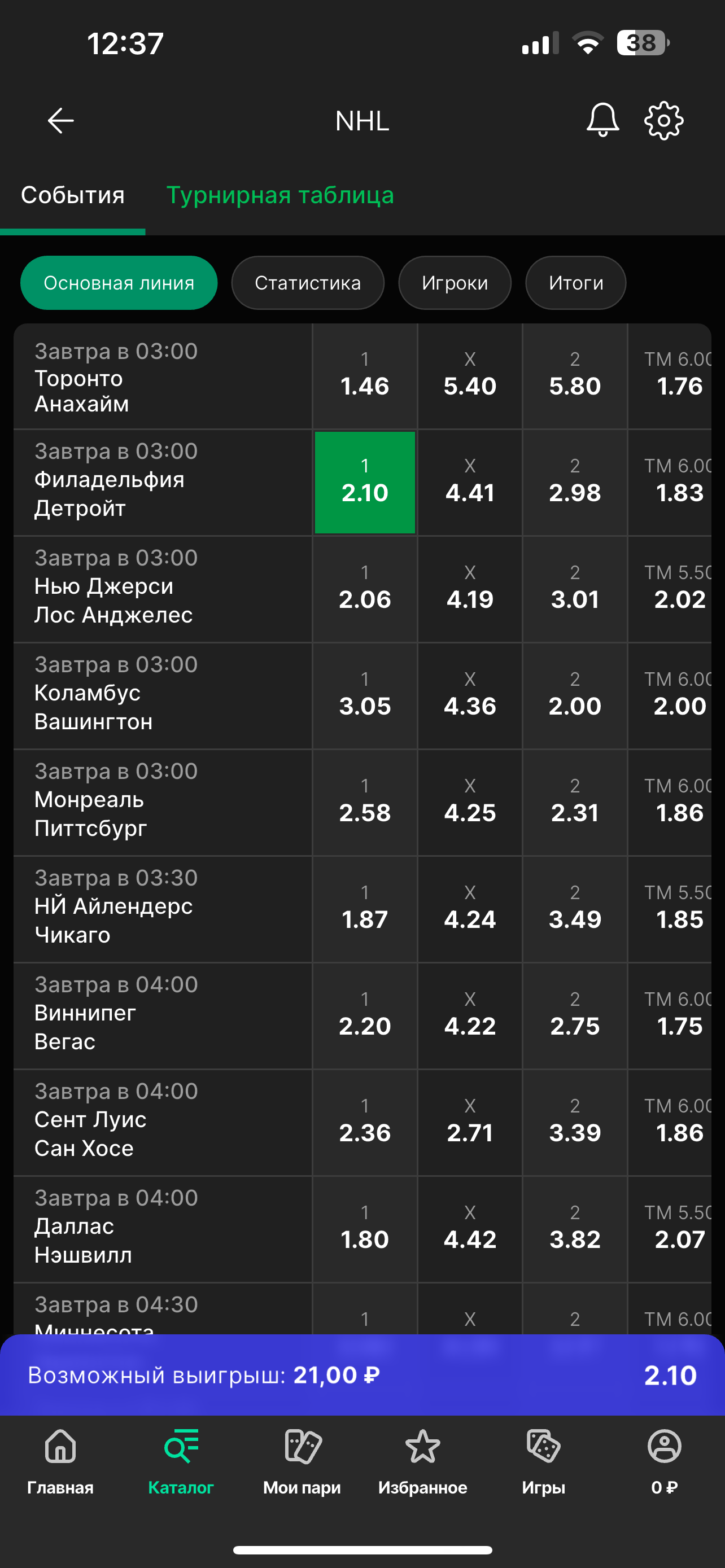Viewport: 725px width, 1568px height.
Task: Select the Игроки chip
Action: point(454,283)
